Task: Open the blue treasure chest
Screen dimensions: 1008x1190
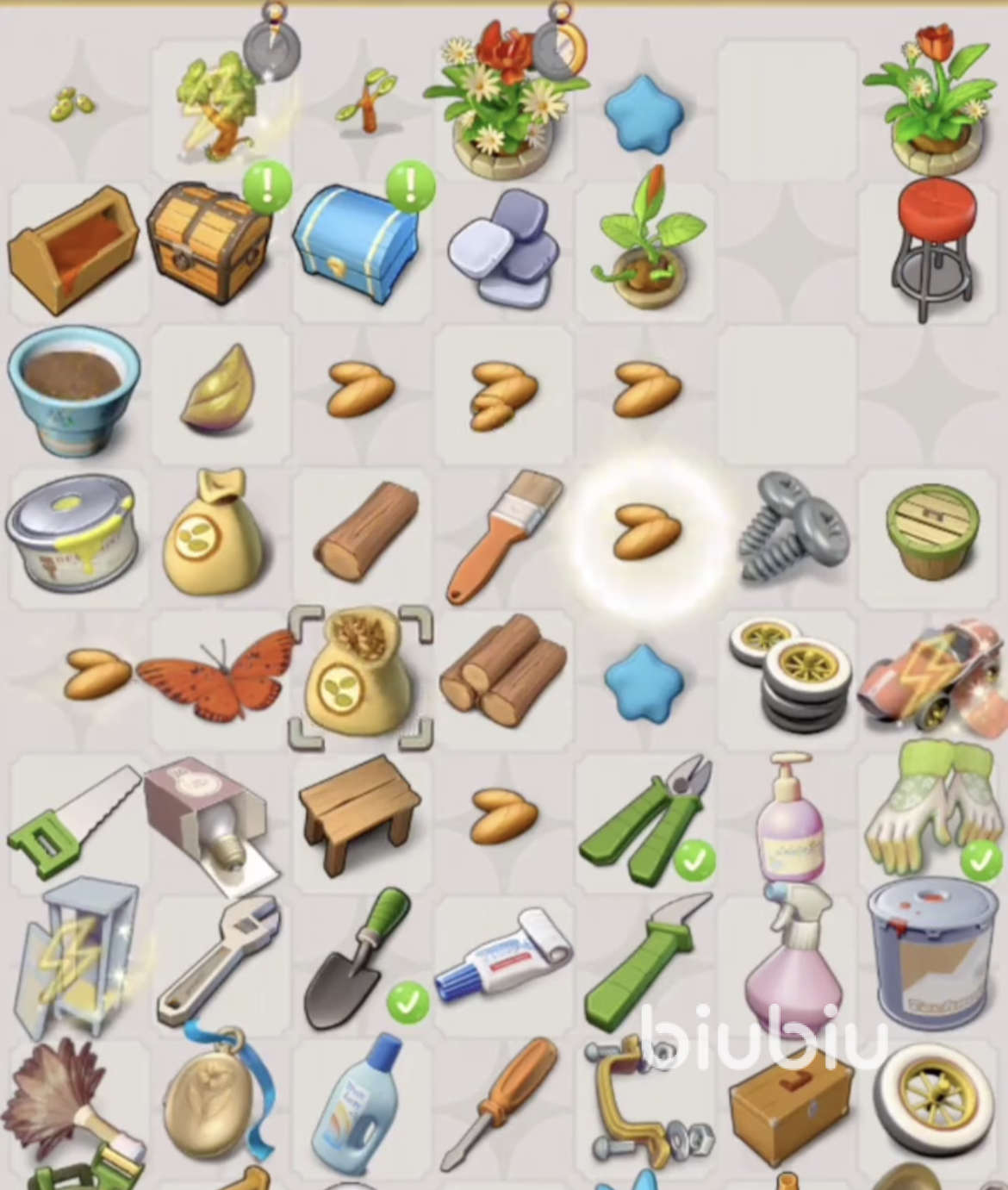Action: click(x=355, y=246)
